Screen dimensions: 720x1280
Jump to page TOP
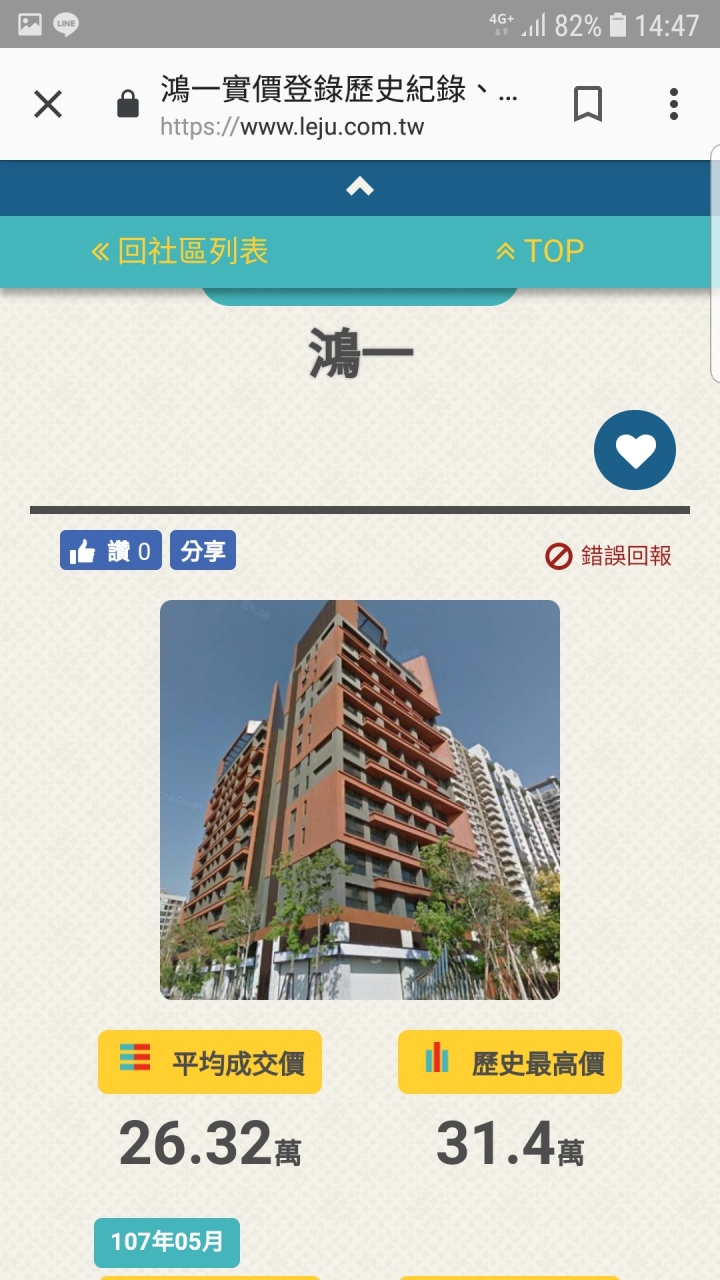coord(540,251)
